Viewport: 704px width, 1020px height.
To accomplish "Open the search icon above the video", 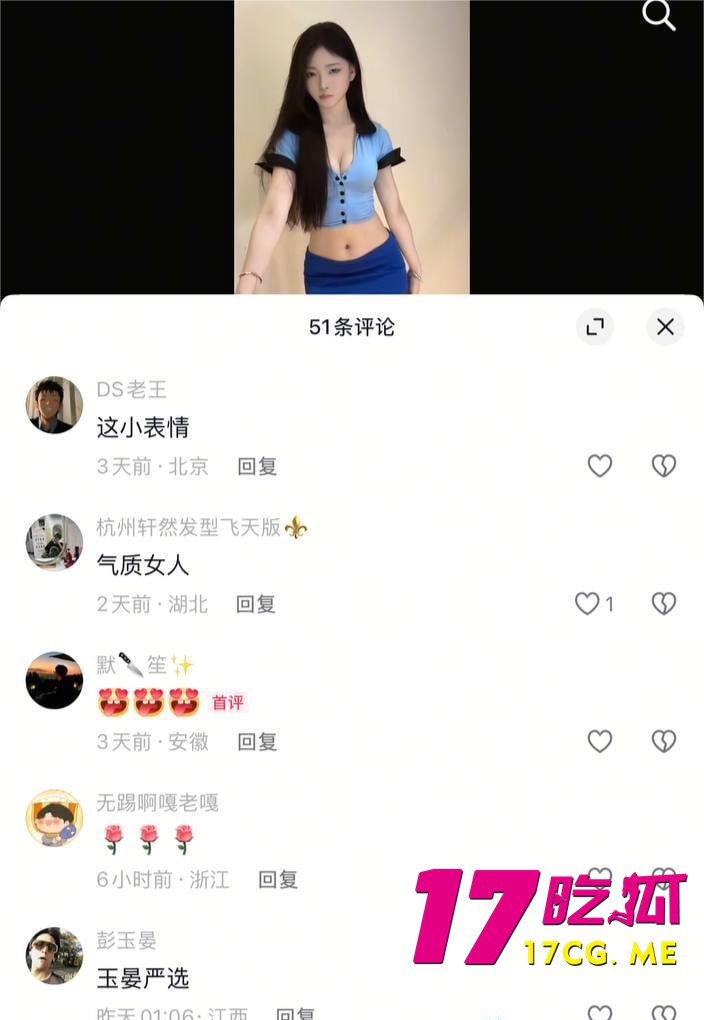I will [658, 15].
